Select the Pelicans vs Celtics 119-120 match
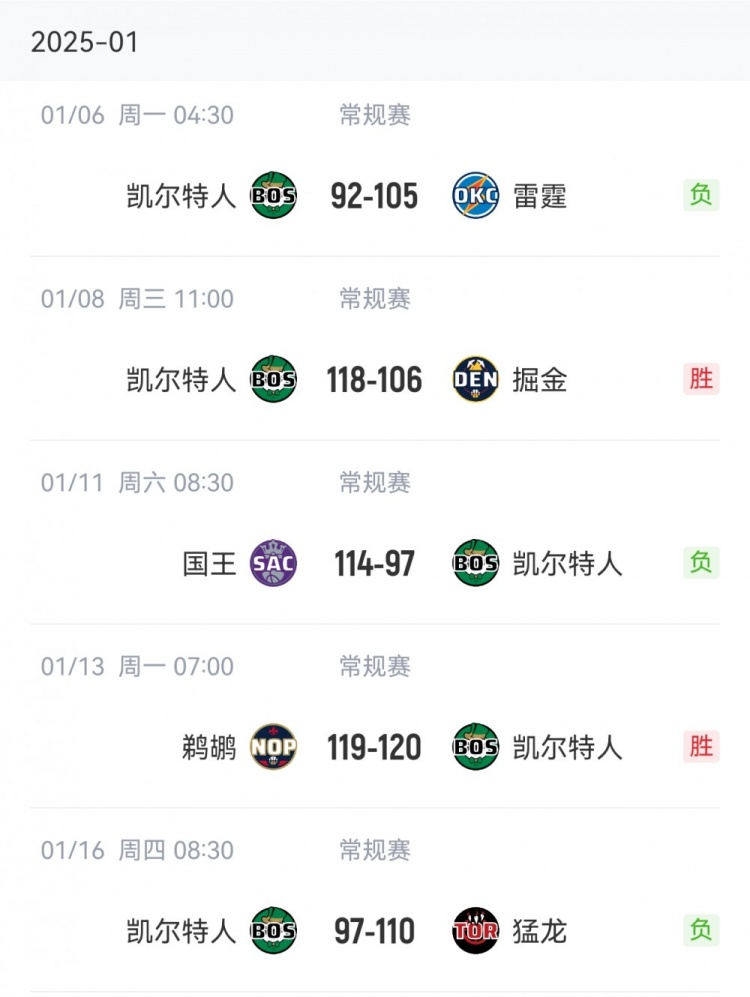Viewport: 750px width, 997px height. coord(374,748)
